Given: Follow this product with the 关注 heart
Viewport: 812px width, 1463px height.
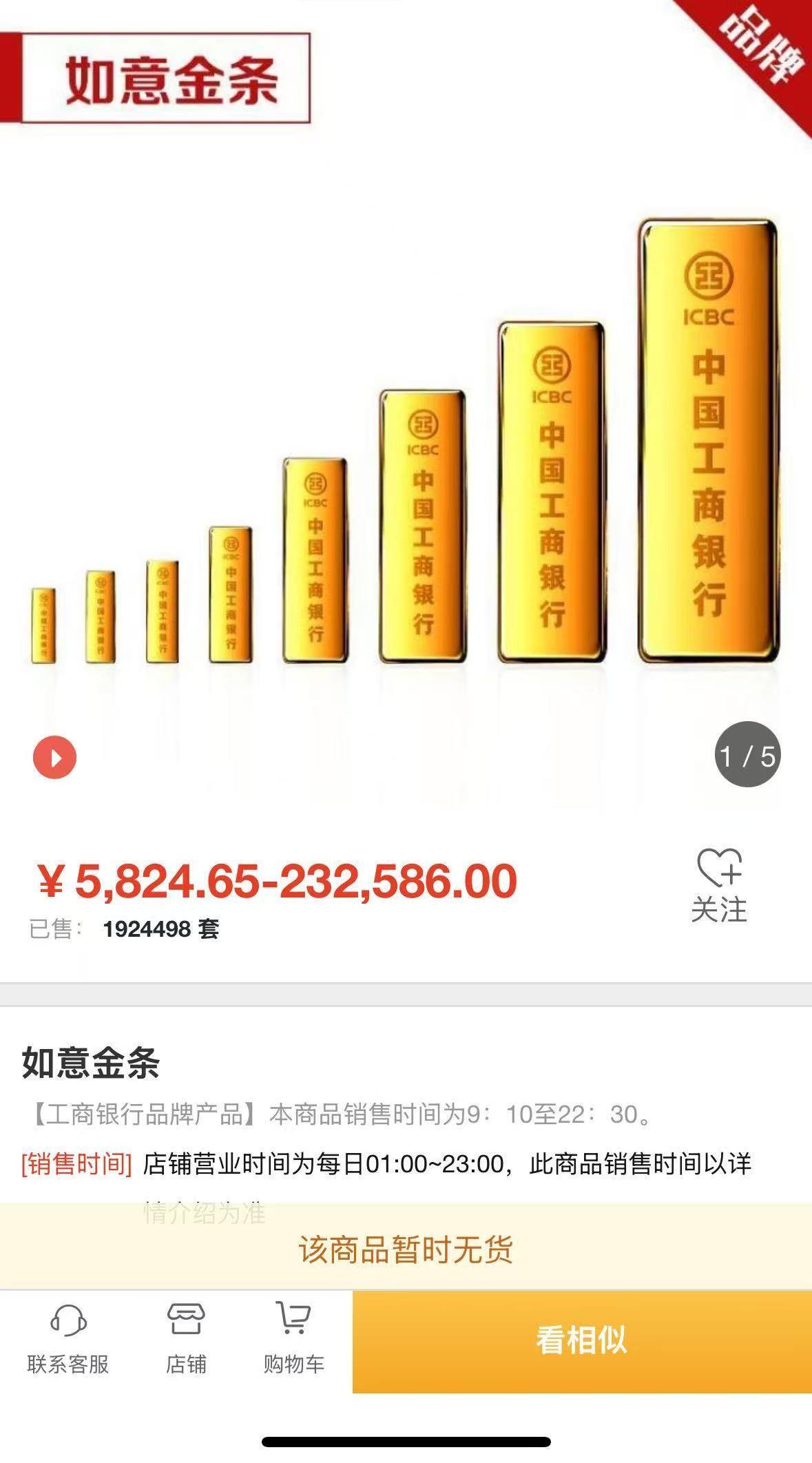Looking at the screenshot, I should pyautogui.click(x=719, y=884).
